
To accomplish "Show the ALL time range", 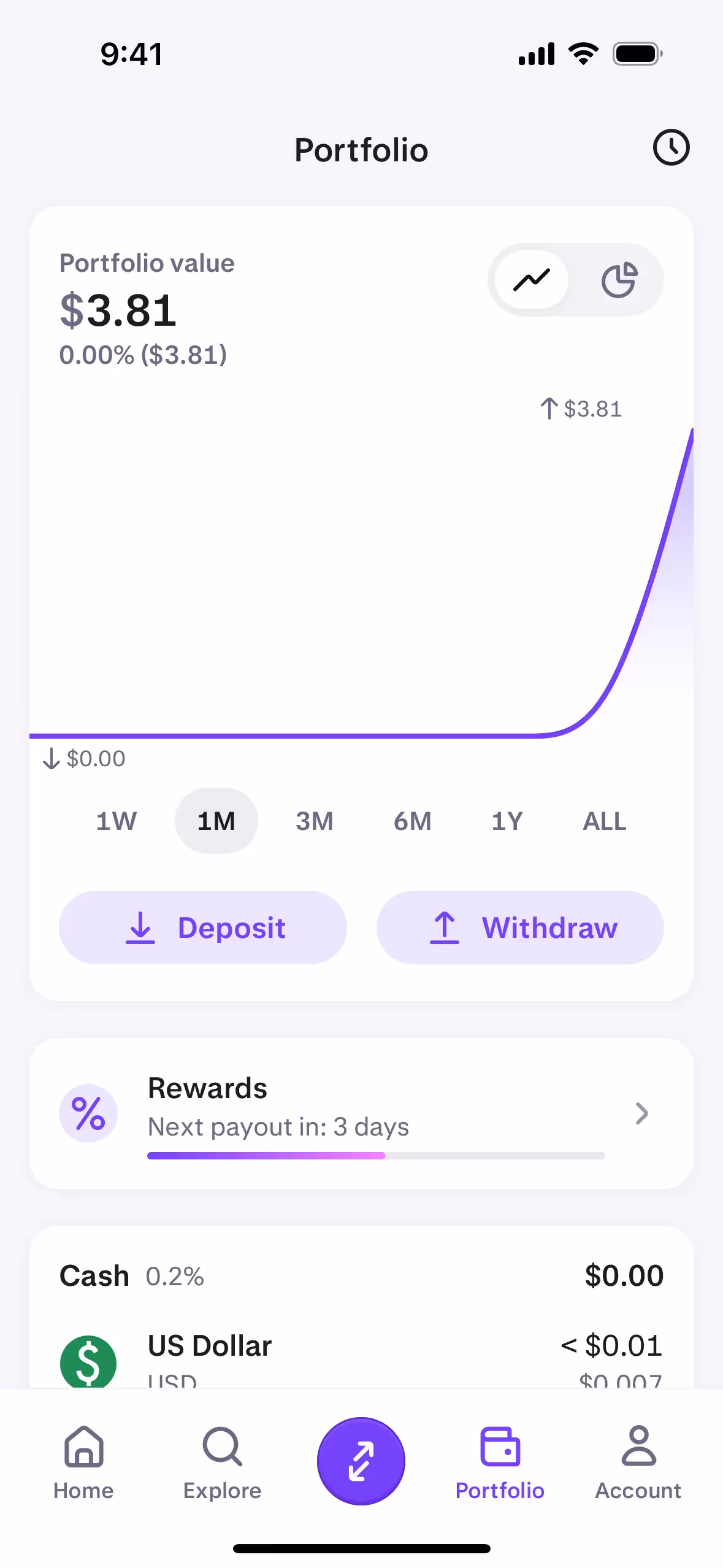I will tap(604, 821).
